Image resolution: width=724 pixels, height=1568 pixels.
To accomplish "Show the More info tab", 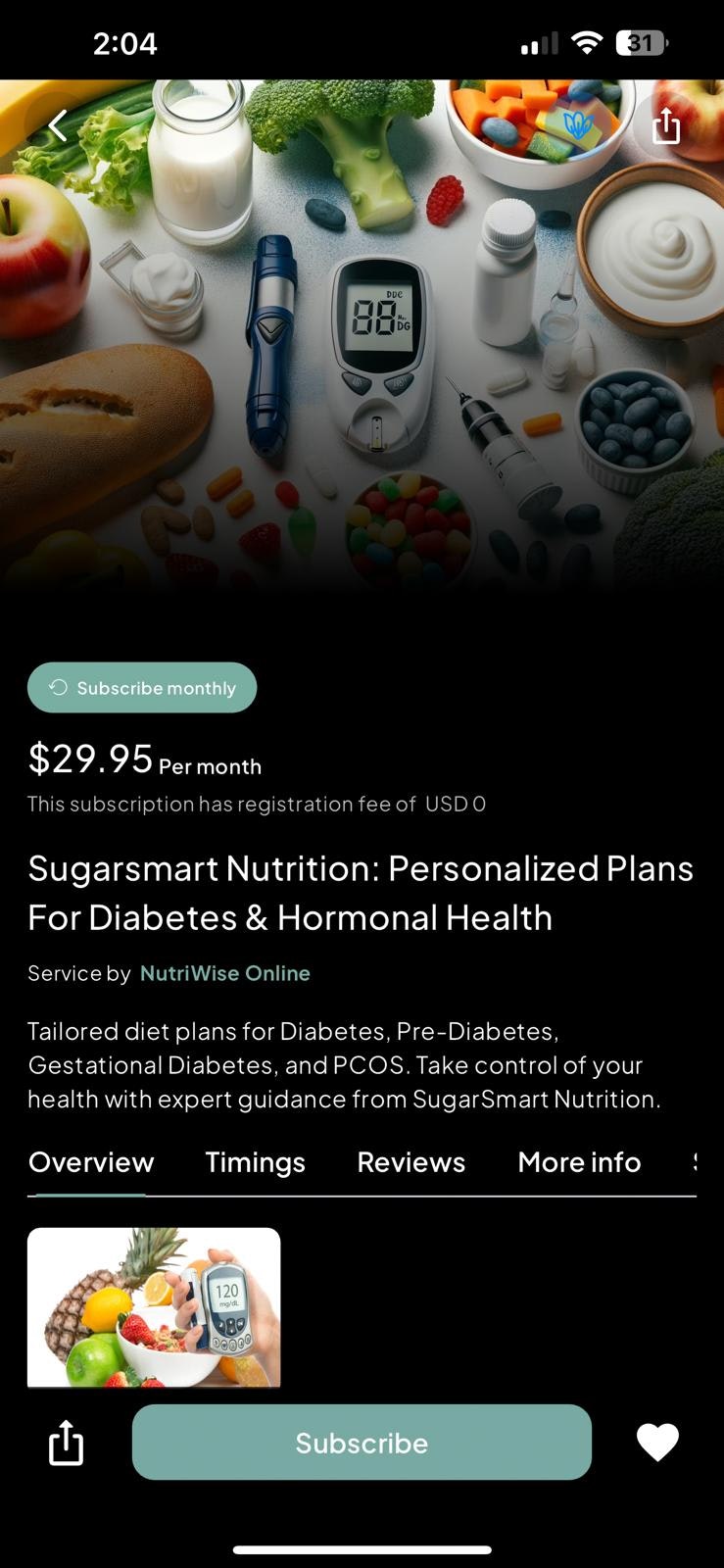I will coord(579,1162).
